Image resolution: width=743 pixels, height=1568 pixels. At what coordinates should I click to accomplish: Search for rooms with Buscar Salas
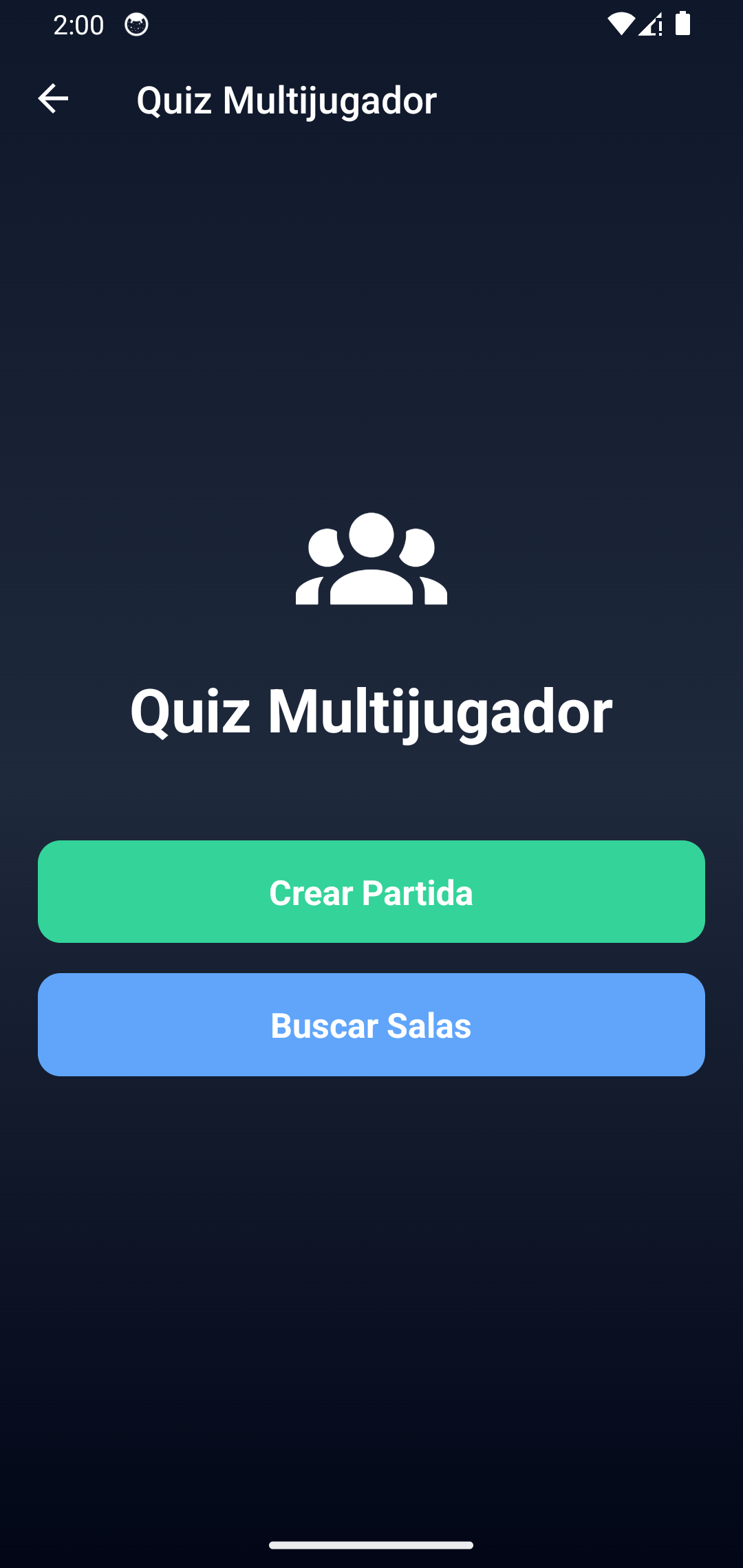(x=371, y=1024)
